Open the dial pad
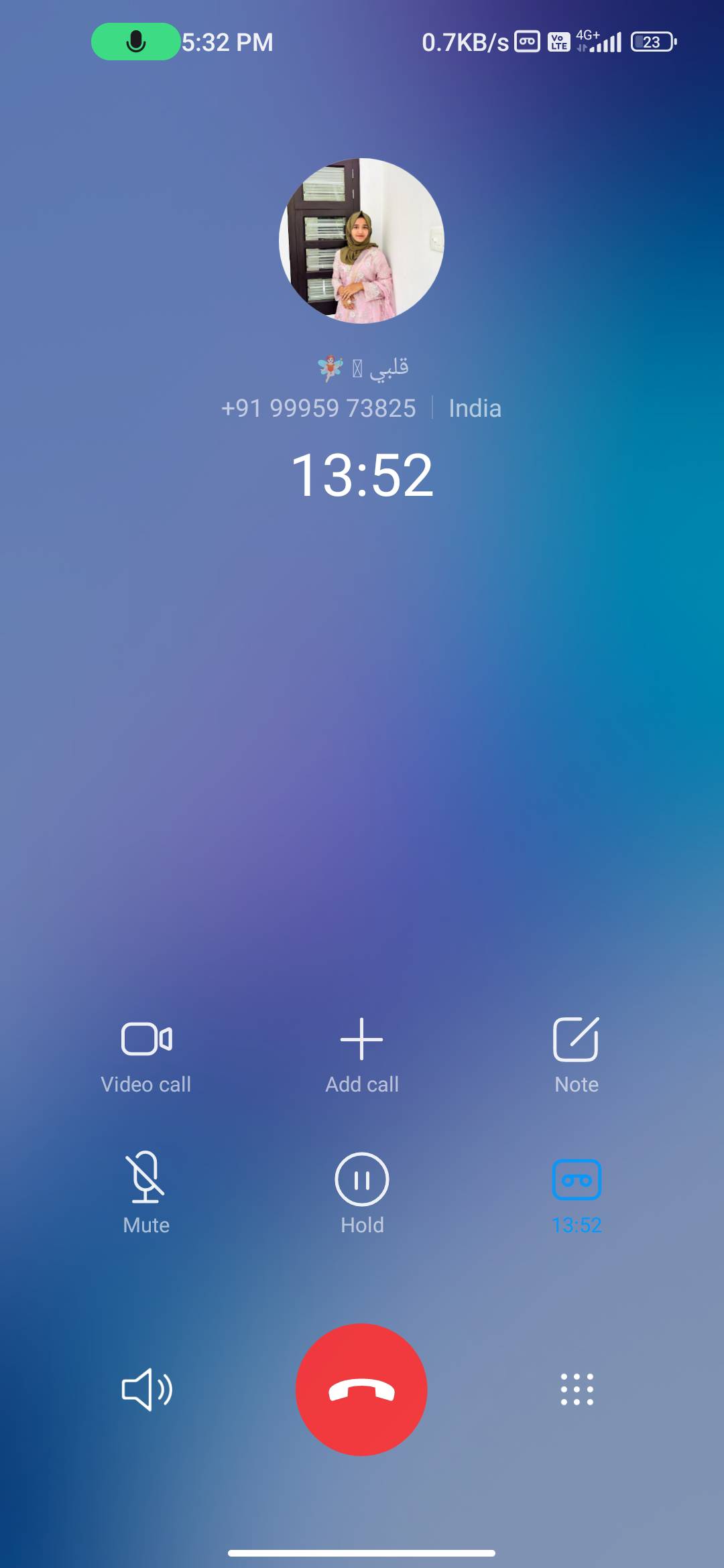The image size is (724, 1568). (577, 1389)
